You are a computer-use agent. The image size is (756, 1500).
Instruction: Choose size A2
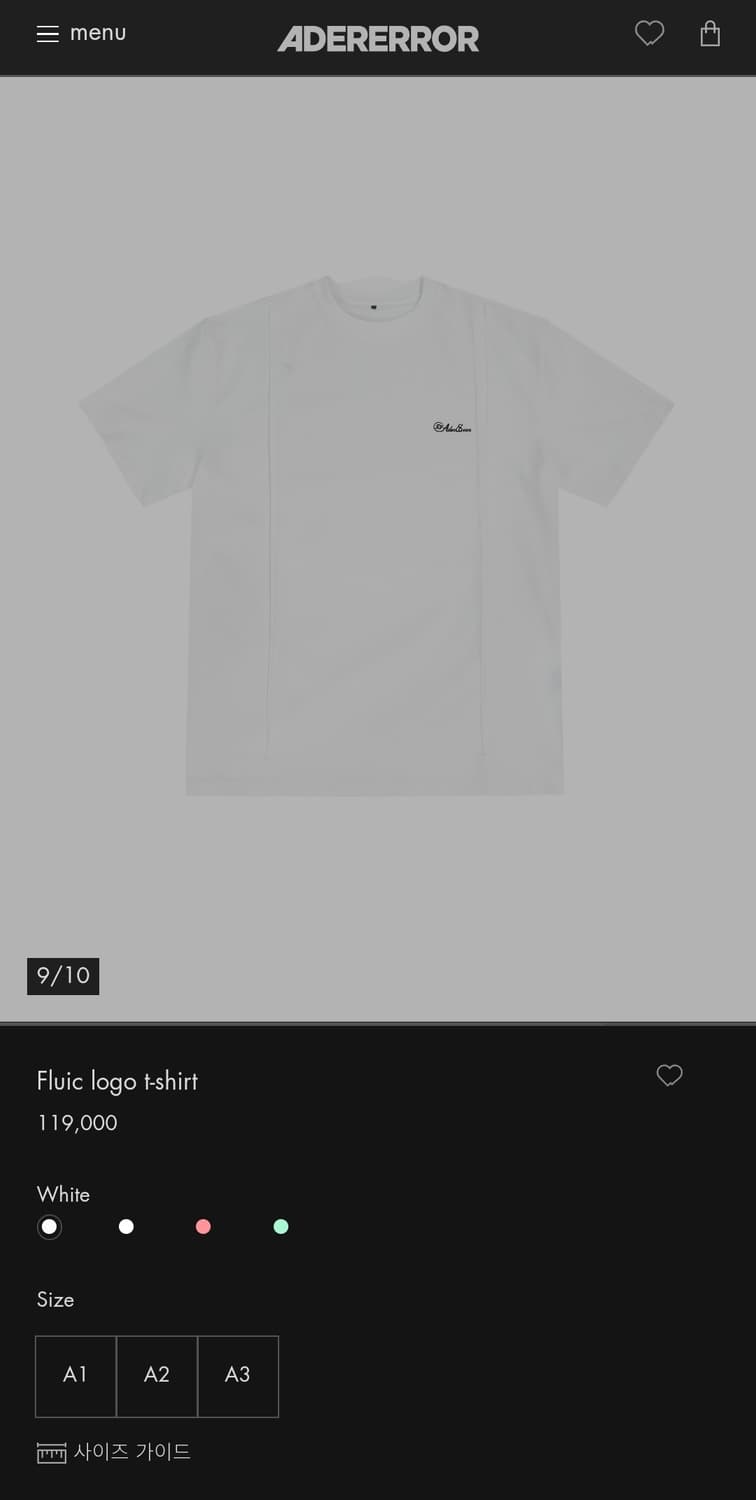tap(157, 1375)
